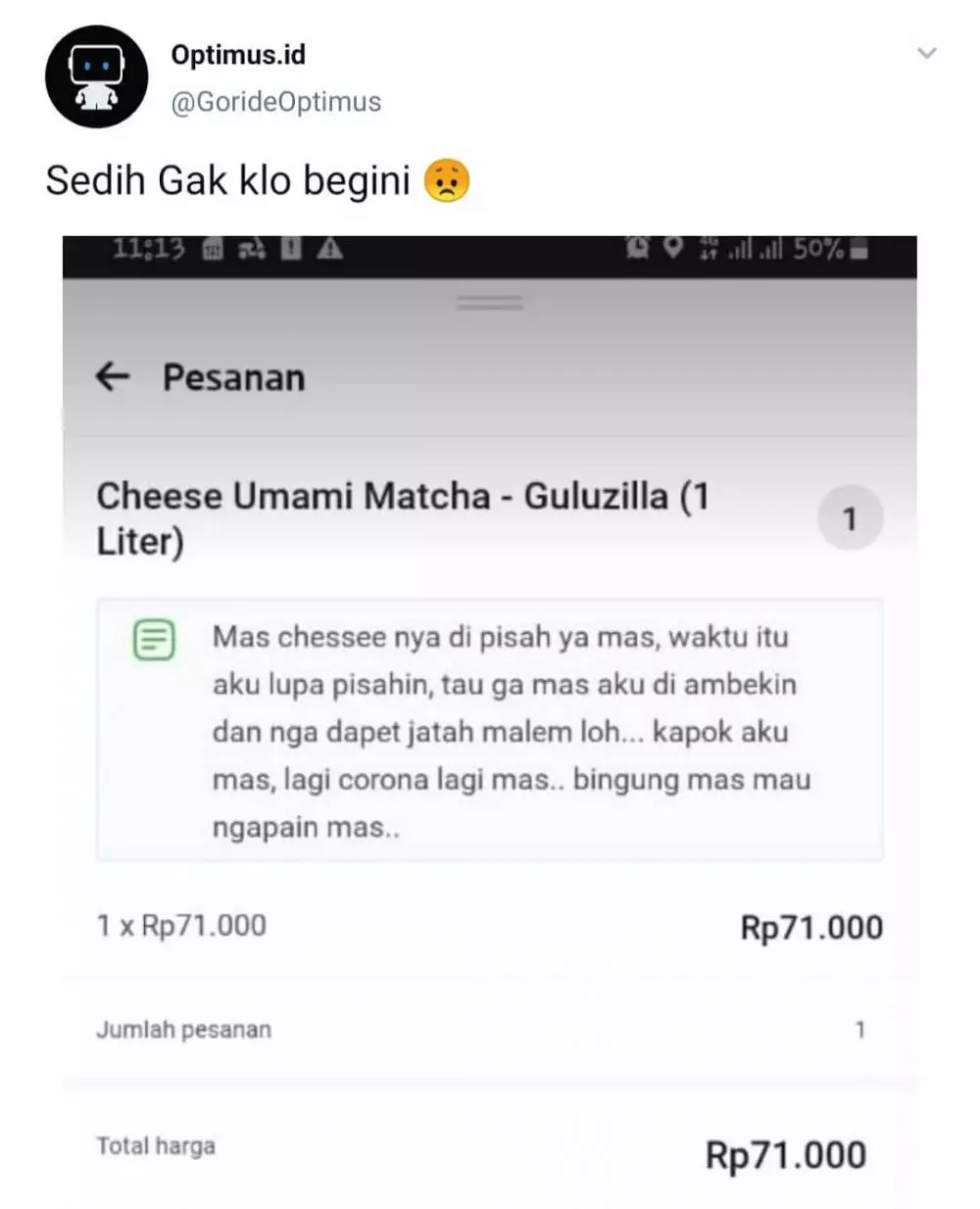Click the data sync arrows icon in status bar
Viewport: 980px width, 1209px height.
(x=251, y=250)
